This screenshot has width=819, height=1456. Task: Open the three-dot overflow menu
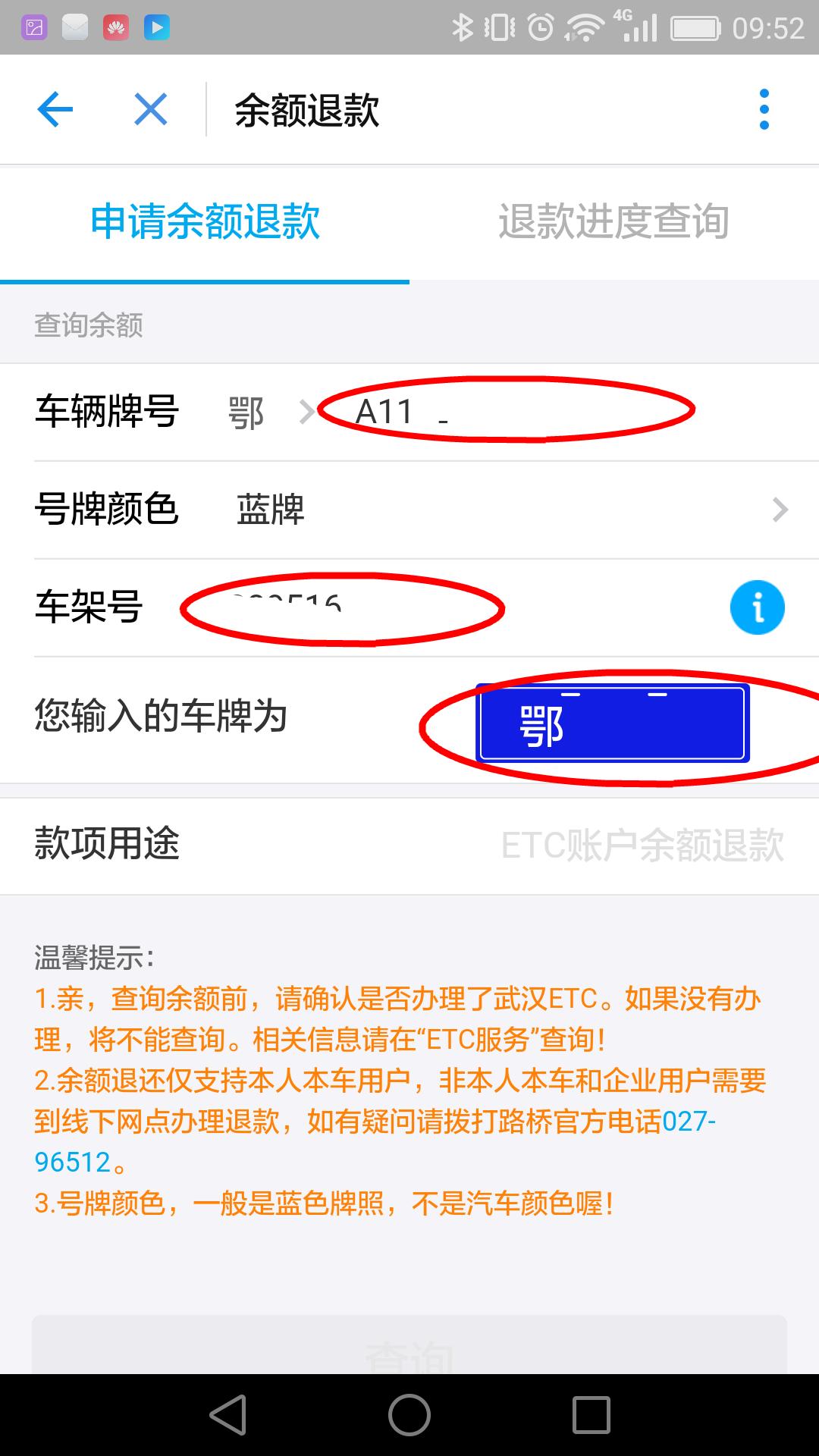(x=764, y=109)
